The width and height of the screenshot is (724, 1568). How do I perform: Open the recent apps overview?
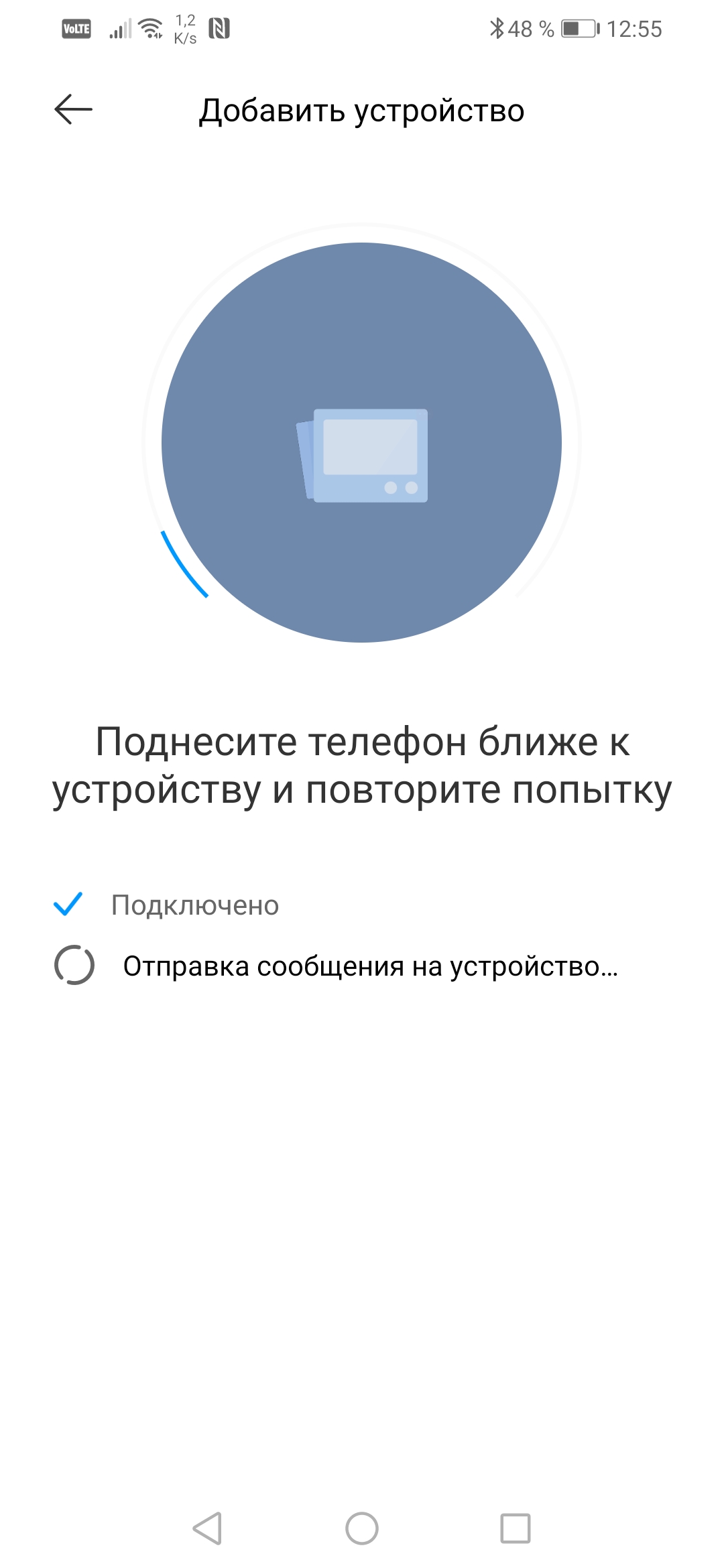coord(516,1528)
